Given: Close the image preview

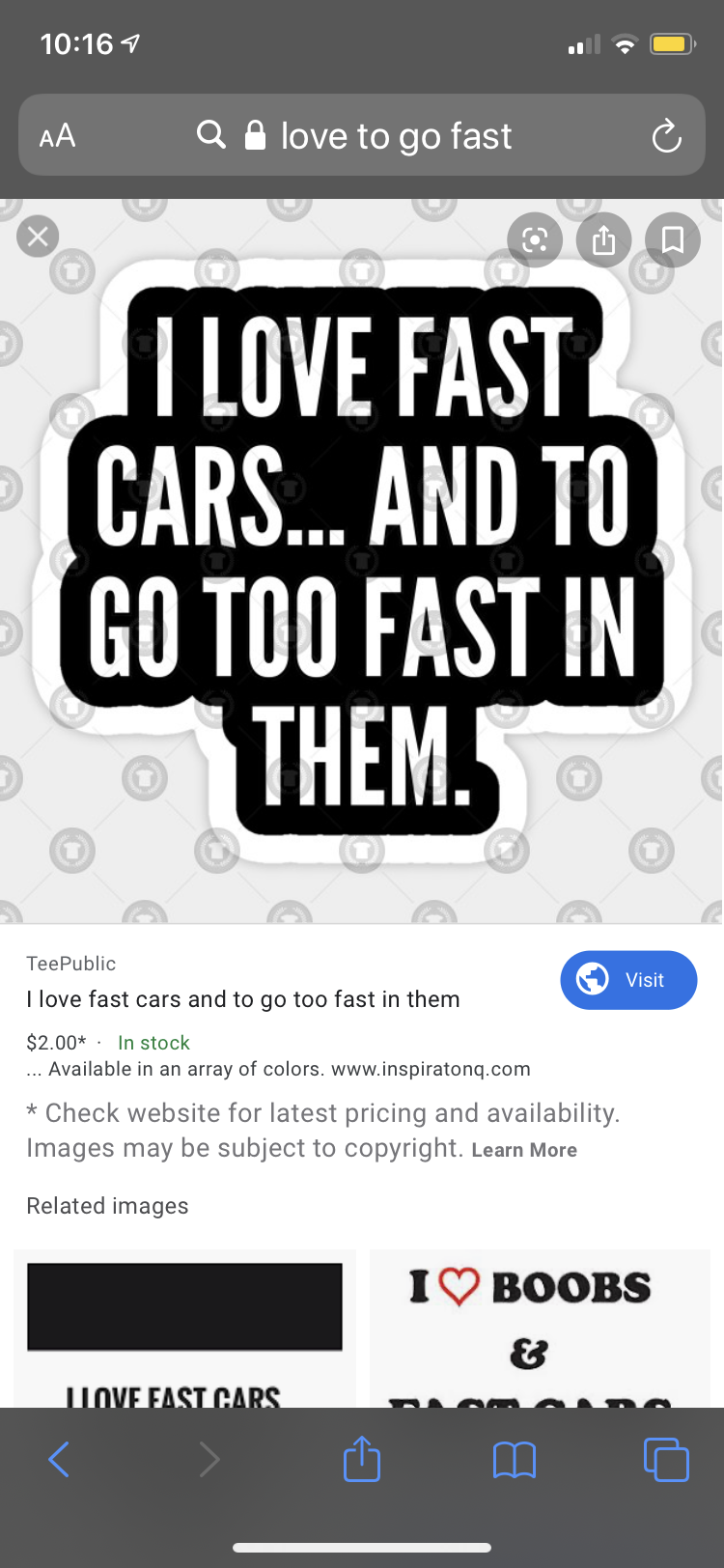Looking at the screenshot, I should pos(38,237).
